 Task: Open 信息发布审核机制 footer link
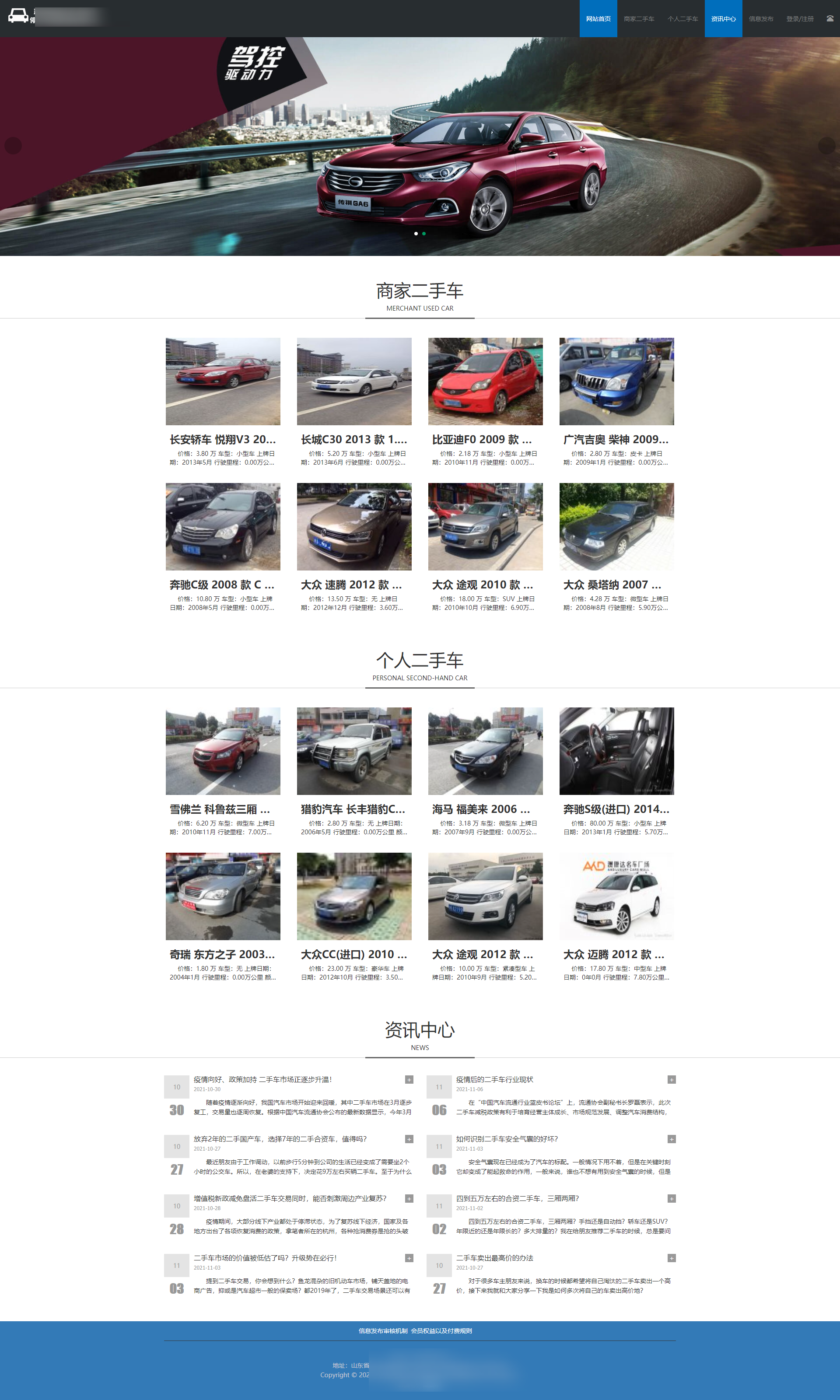point(383,1331)
